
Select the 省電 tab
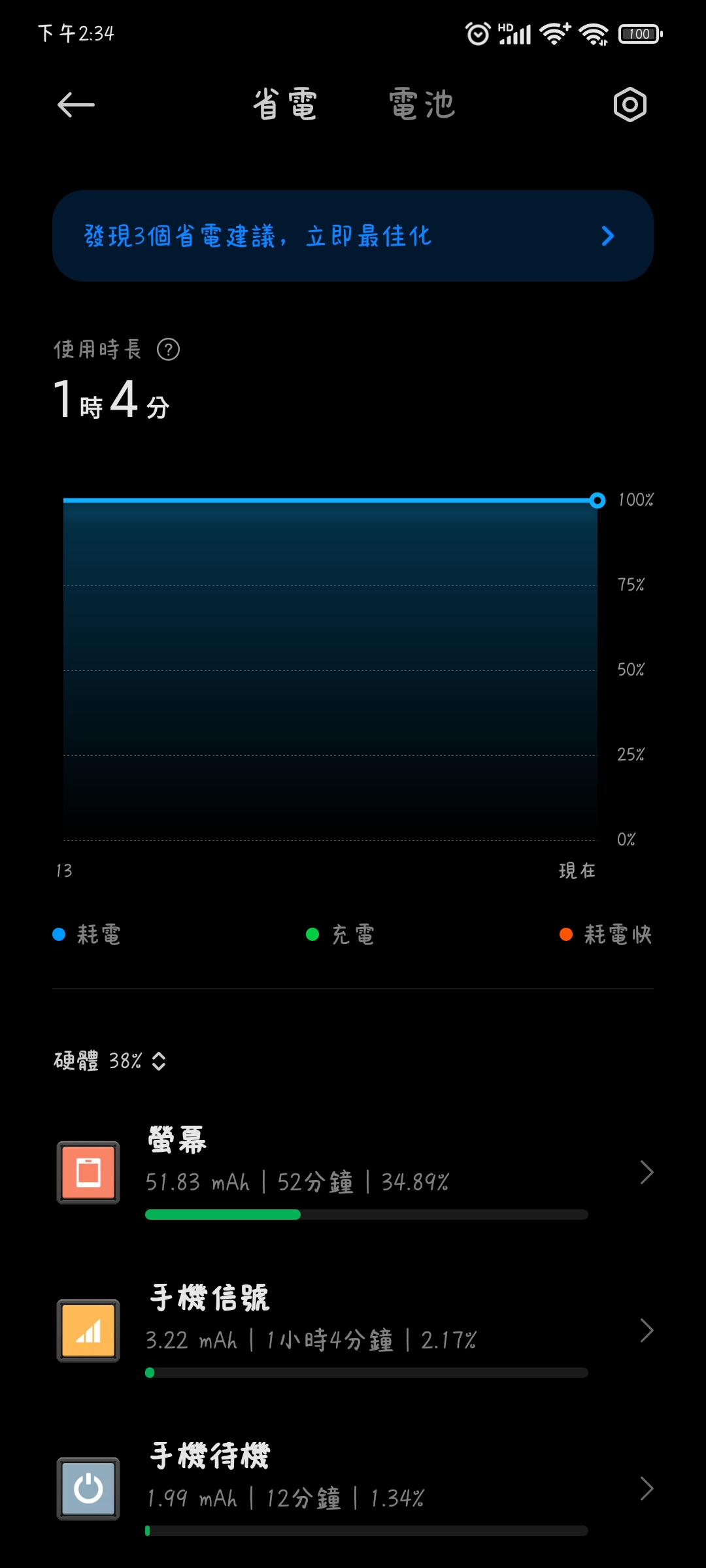[x=285, y=105]
